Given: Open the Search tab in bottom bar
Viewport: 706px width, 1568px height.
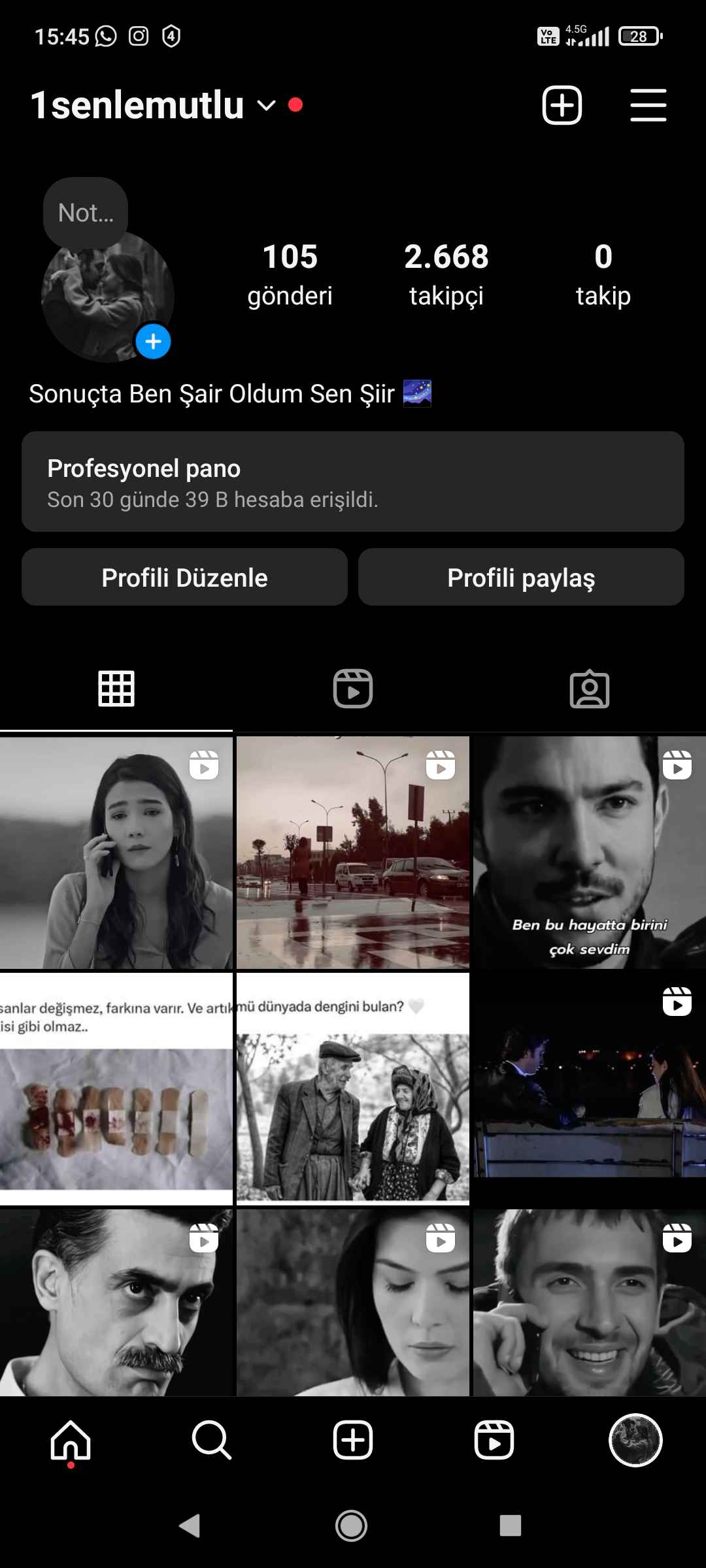Looking at the screenshot, I should point(212,1440).
